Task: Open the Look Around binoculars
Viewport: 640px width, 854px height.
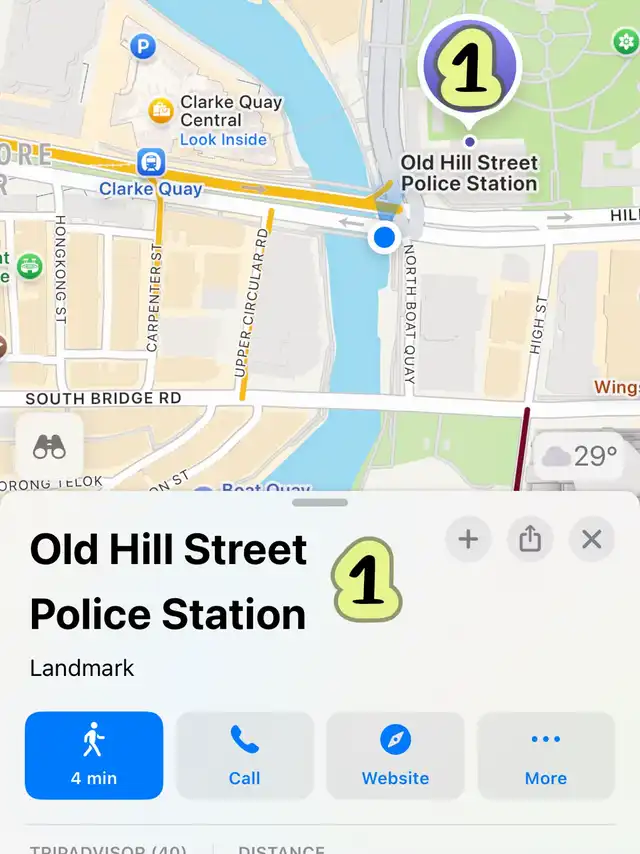Action: point(49,448)
